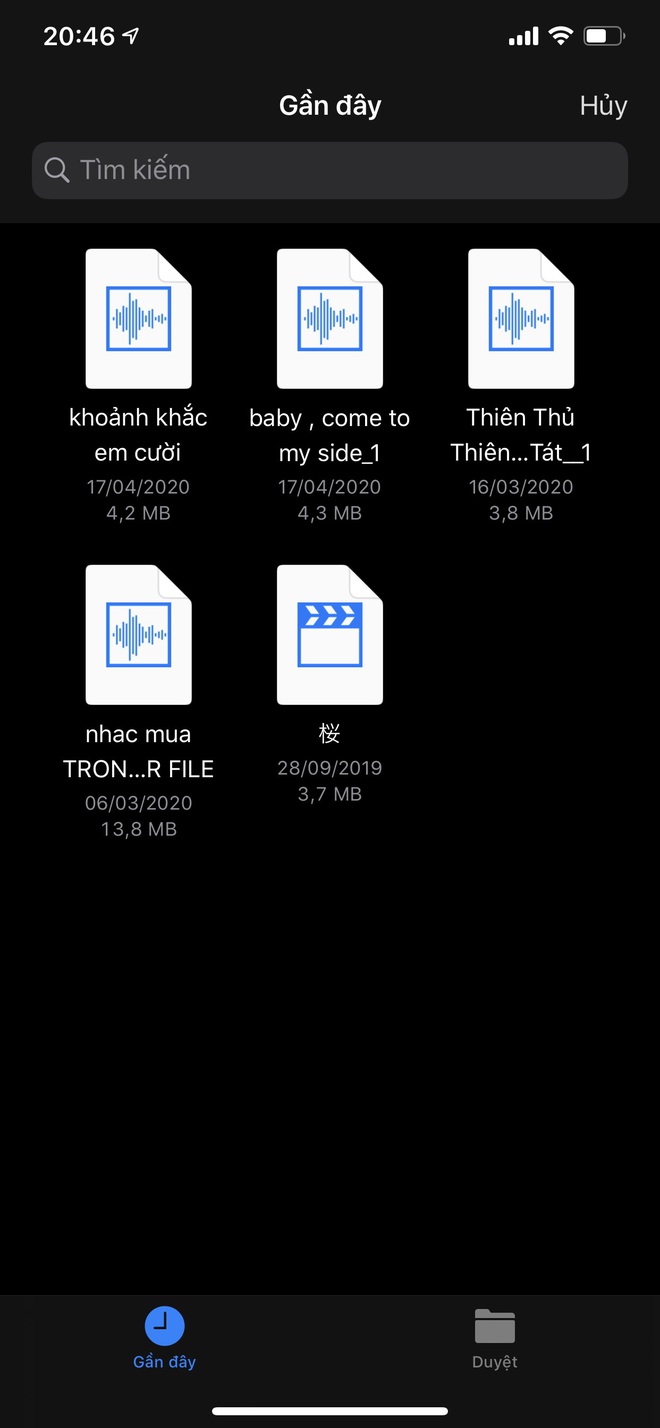
Task: Open the nhac mua TRON...R FILE audio
Action: [x=138, y=634]
